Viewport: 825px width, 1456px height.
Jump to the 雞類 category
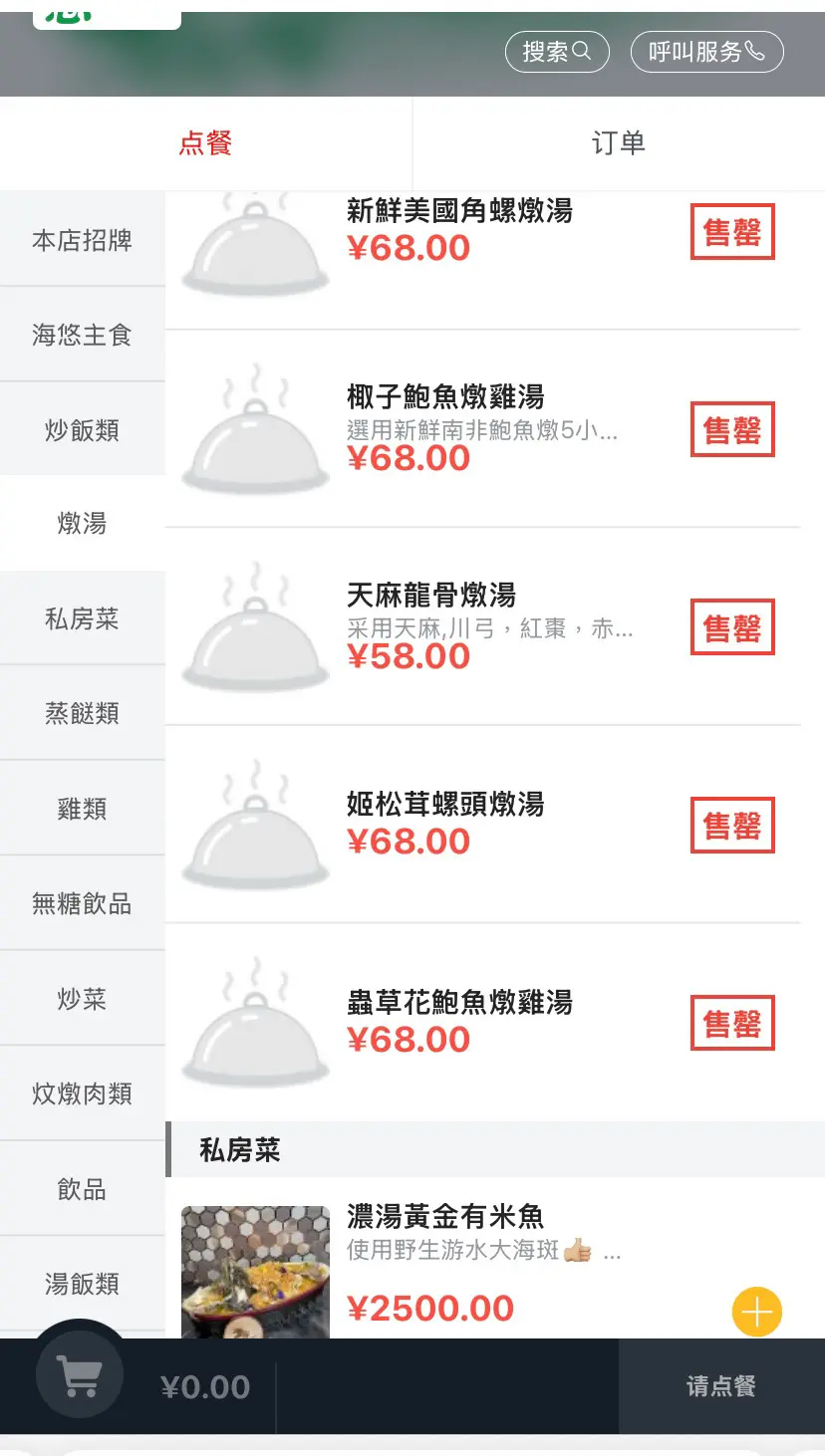pyautogui.click(x=82, y=809)
